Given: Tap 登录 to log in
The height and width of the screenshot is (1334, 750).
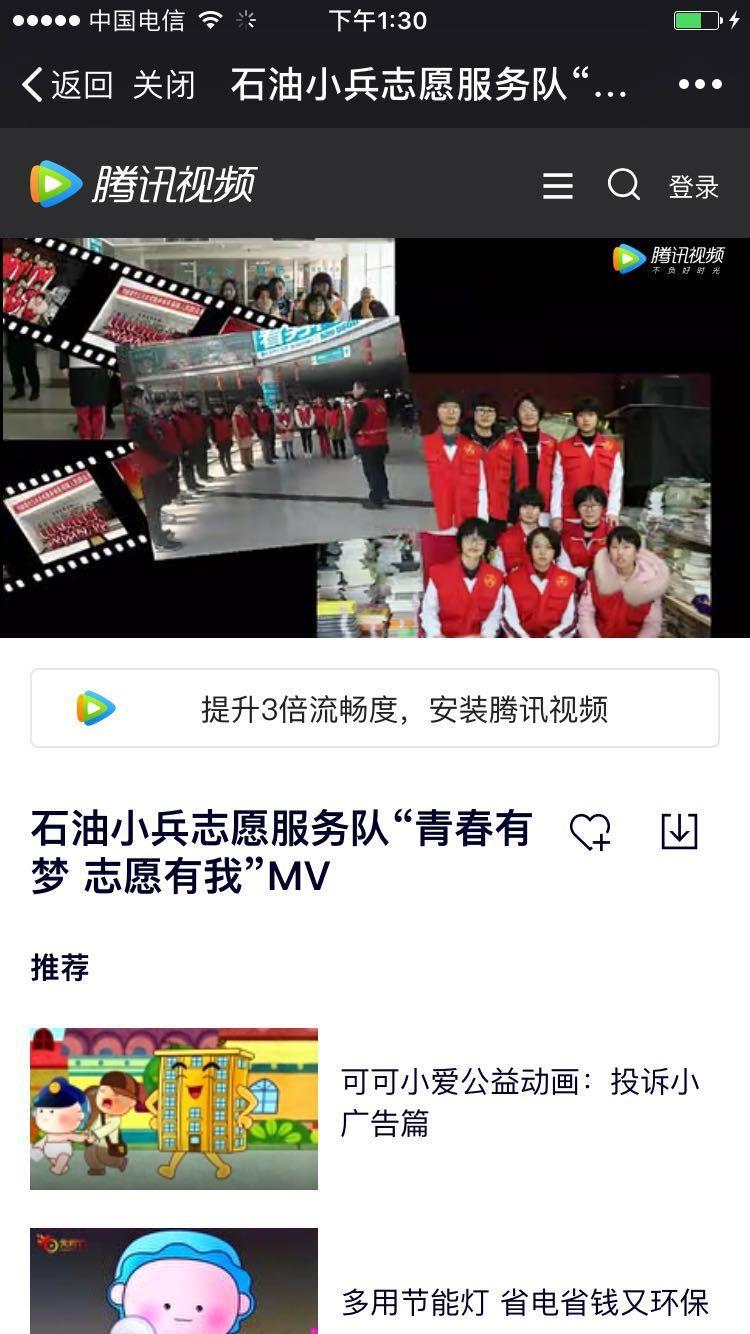Looking at the screenshot, I should click(x=694, y=186).
